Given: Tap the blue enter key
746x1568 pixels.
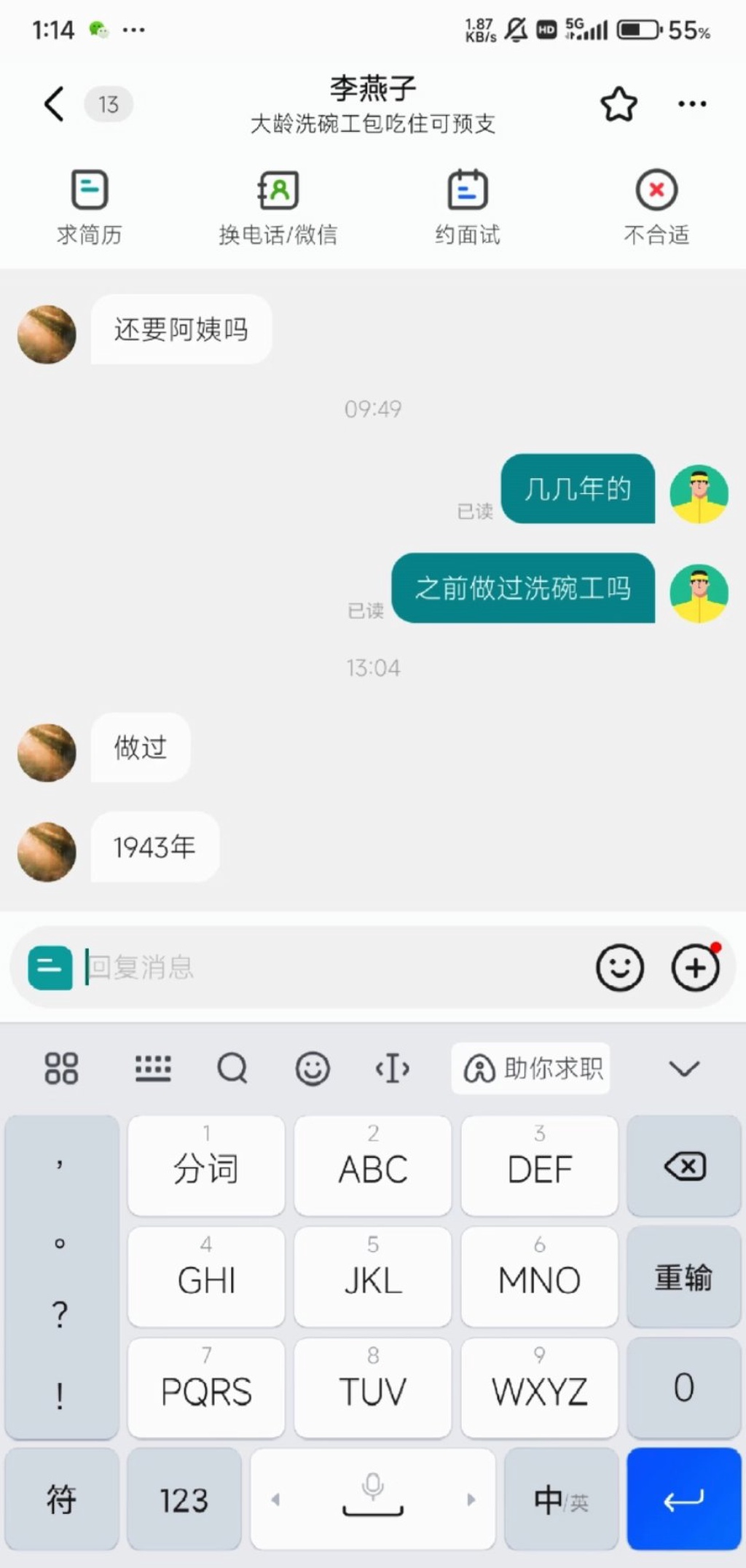Looking at the screenshot, I should coord(683,1500).
